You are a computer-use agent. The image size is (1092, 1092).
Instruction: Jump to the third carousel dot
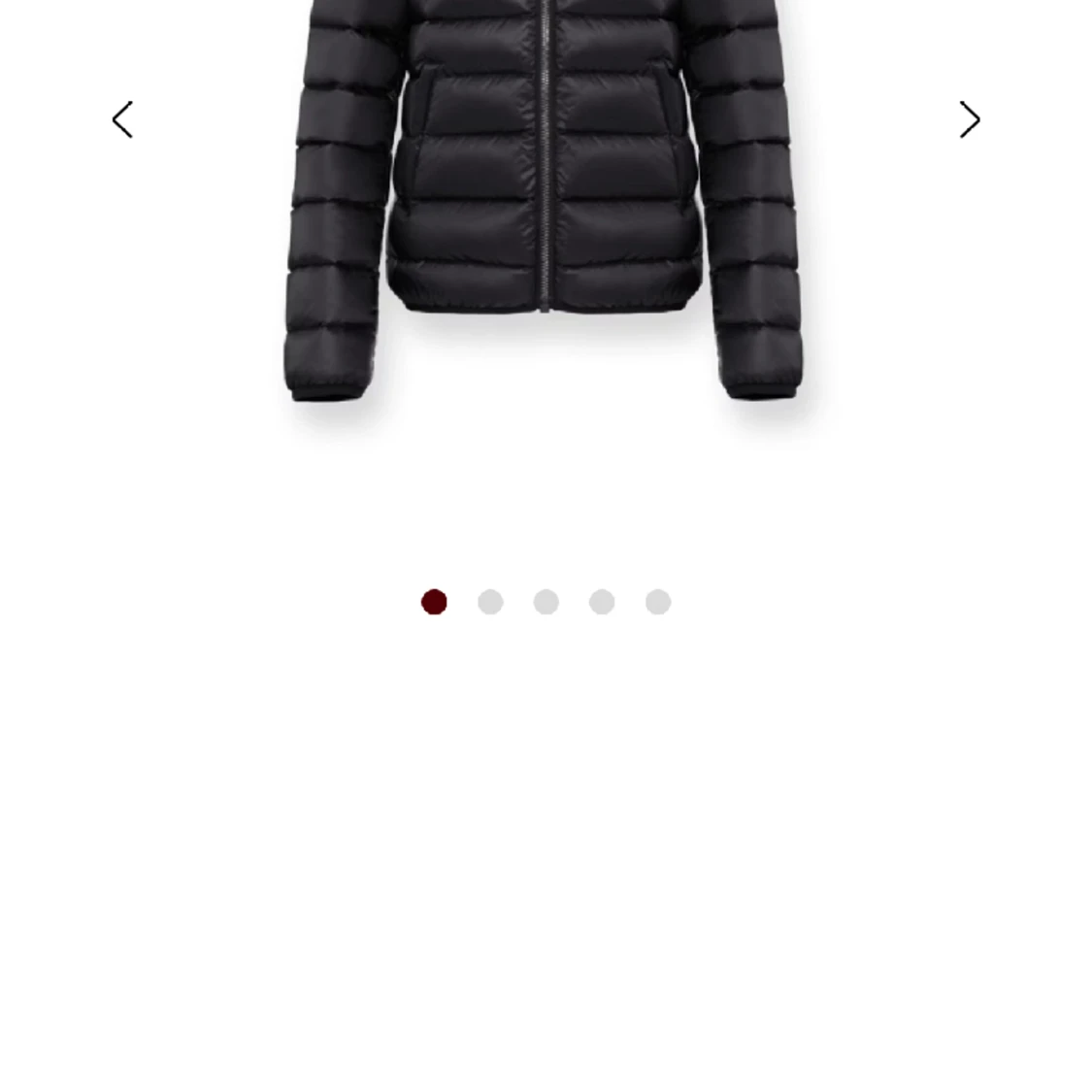546,603
